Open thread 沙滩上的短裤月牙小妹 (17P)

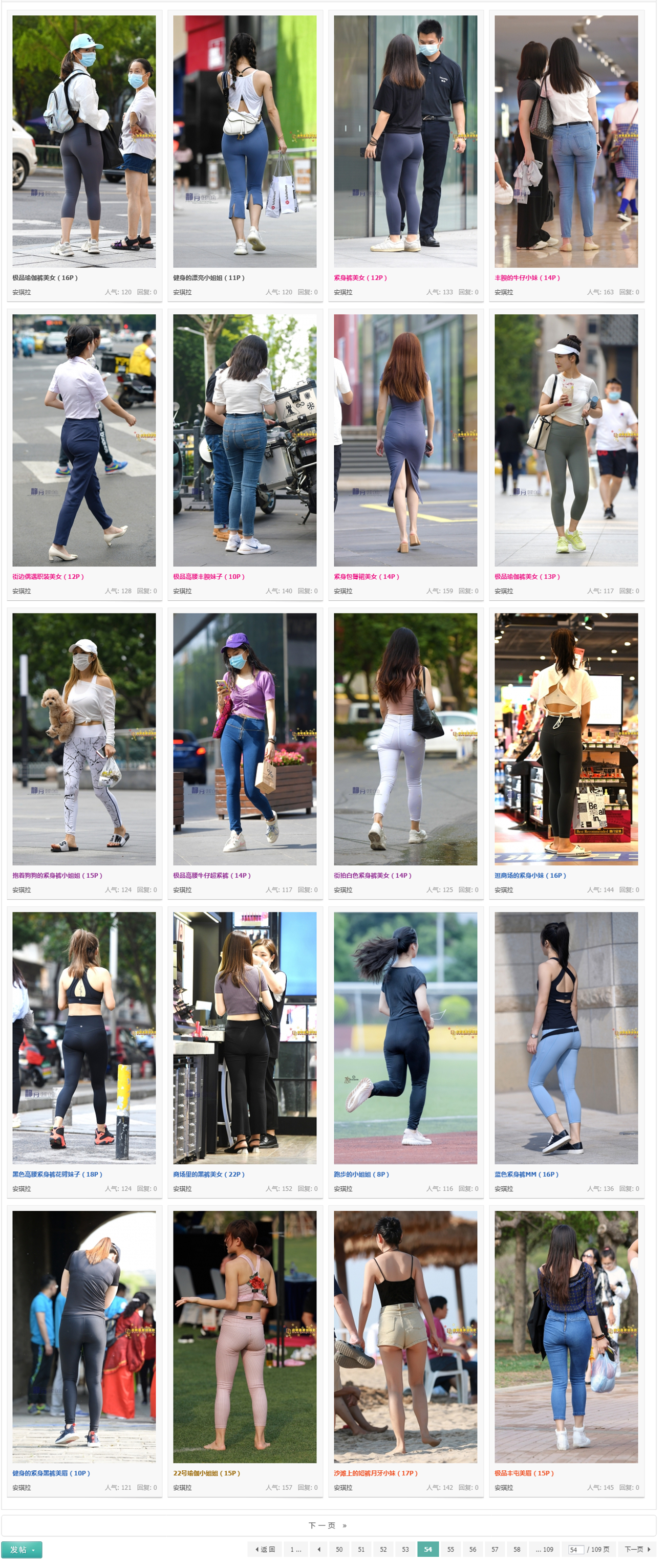click(376, 1473)
